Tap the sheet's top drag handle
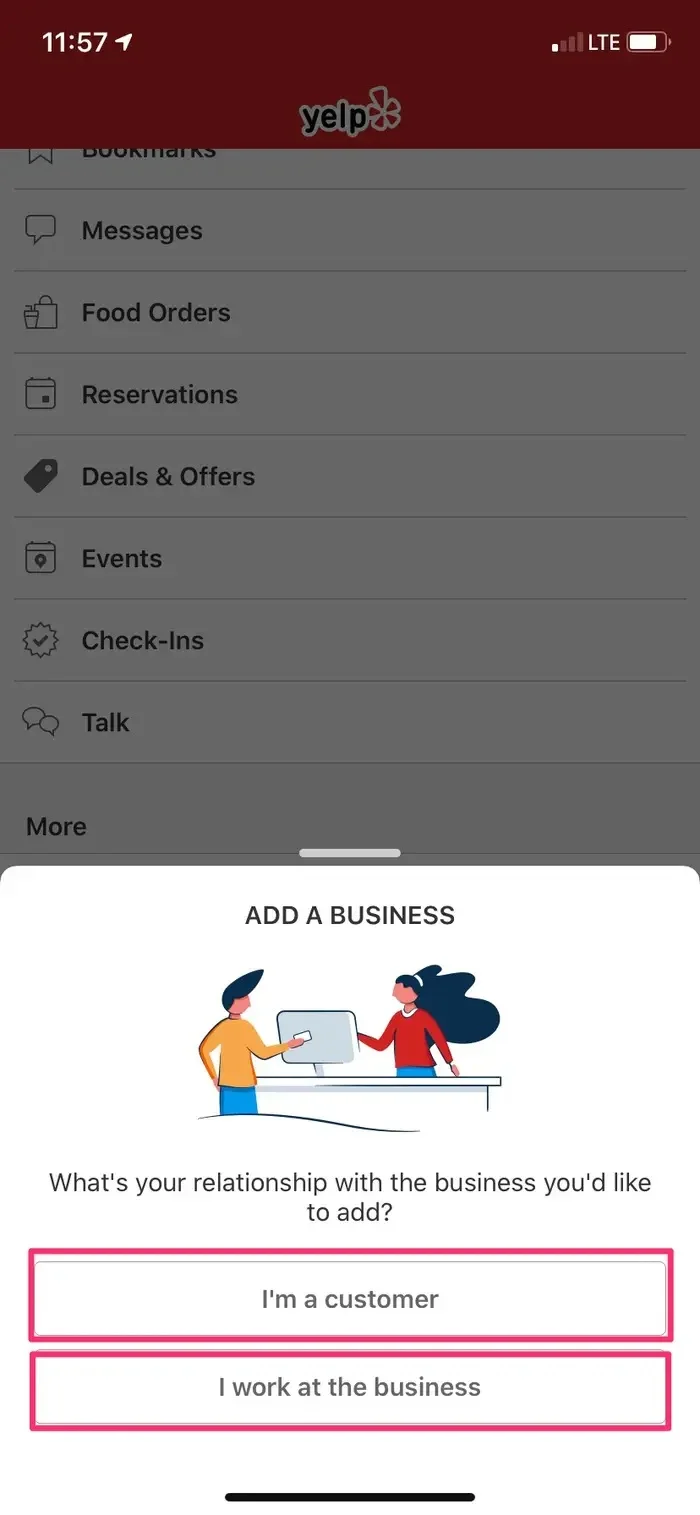 tap(350, 853)
